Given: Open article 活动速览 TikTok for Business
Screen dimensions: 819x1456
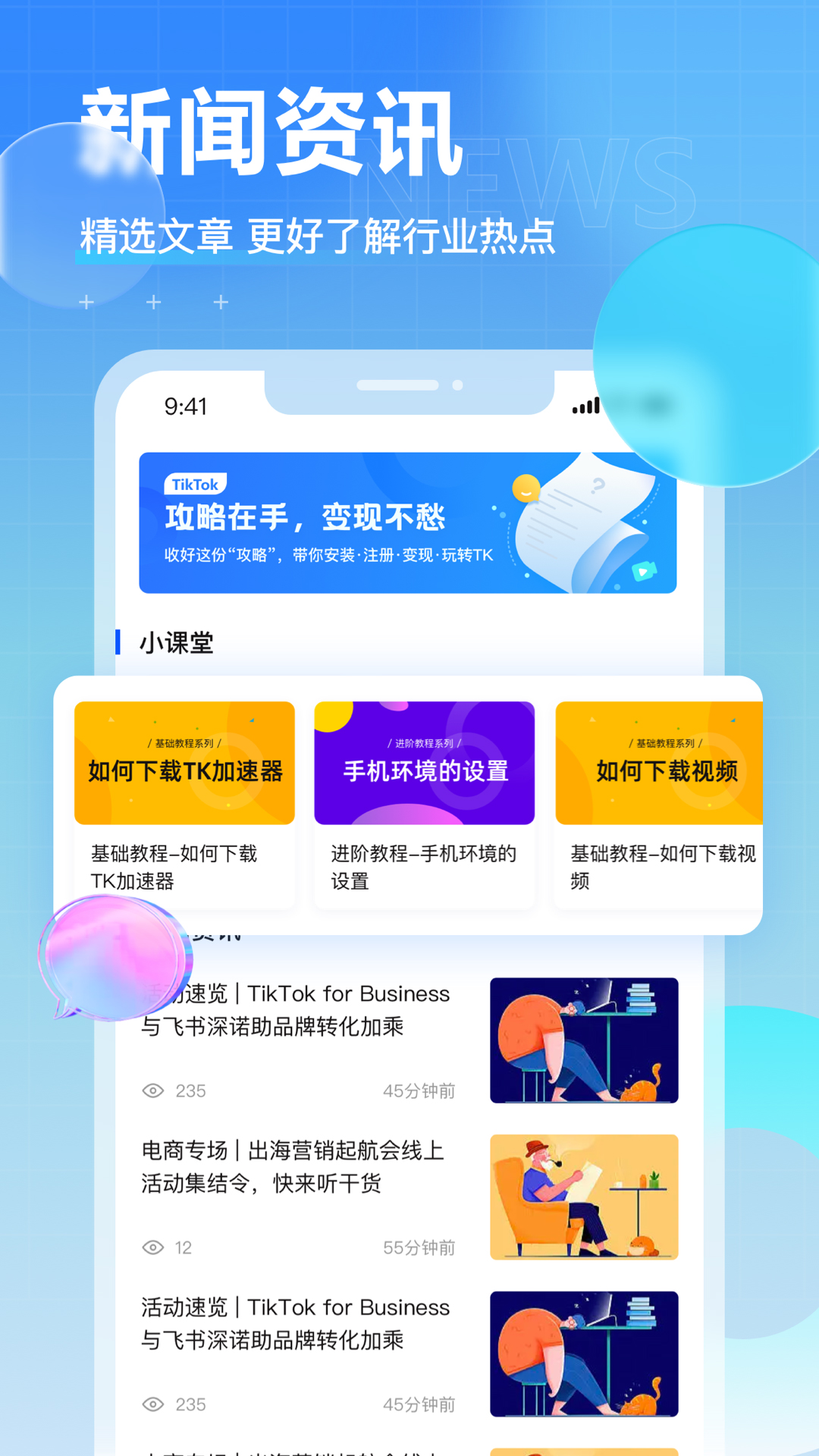Looking at the screenshot, I should coord(296,1011).
